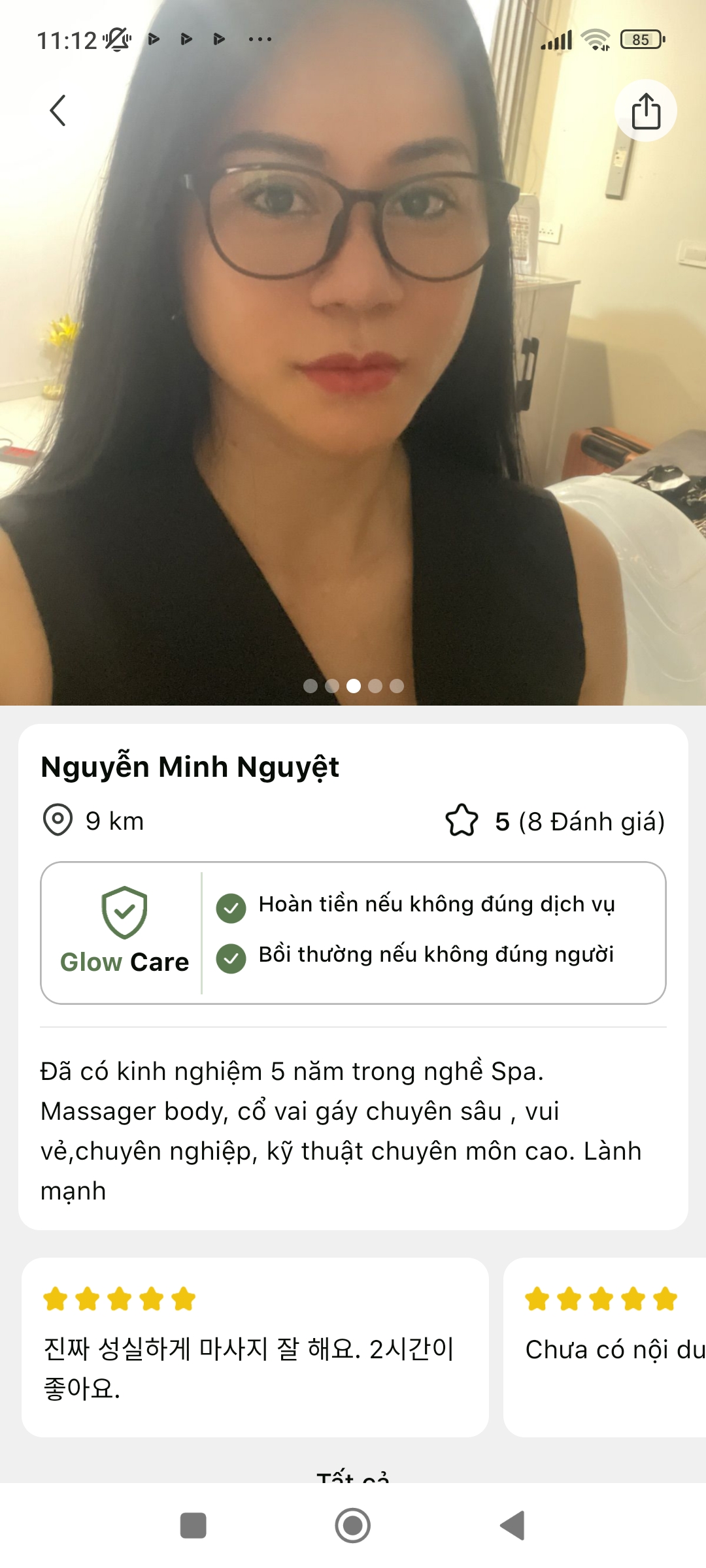
Task: Tap the battery indicator showing 85
Action: click(x=640, y=40)
